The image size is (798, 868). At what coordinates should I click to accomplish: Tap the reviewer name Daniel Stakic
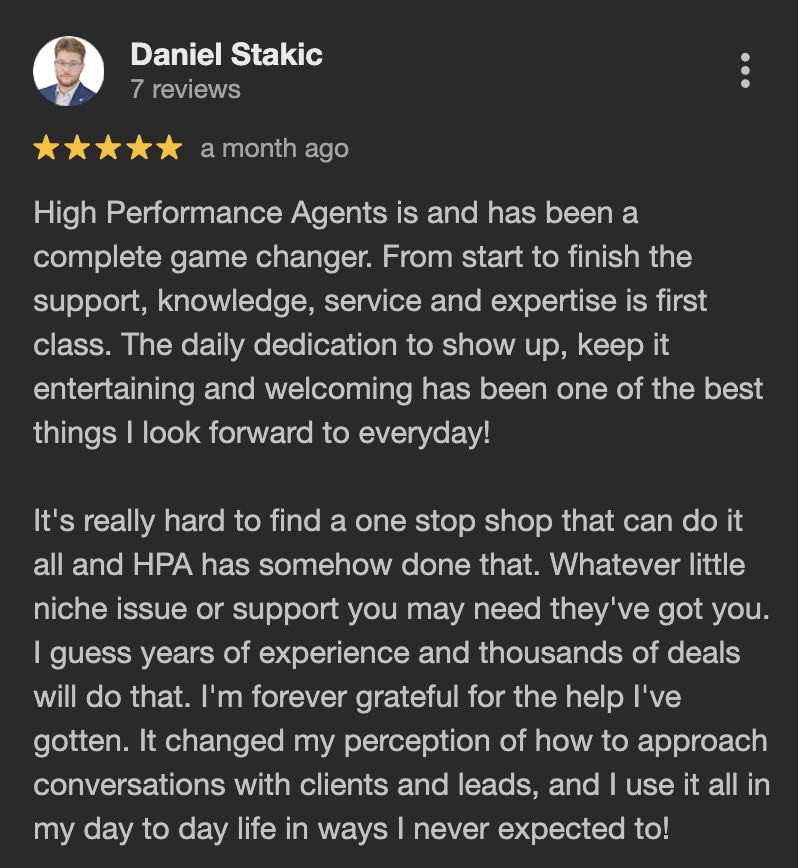click(x=226, y=54)
